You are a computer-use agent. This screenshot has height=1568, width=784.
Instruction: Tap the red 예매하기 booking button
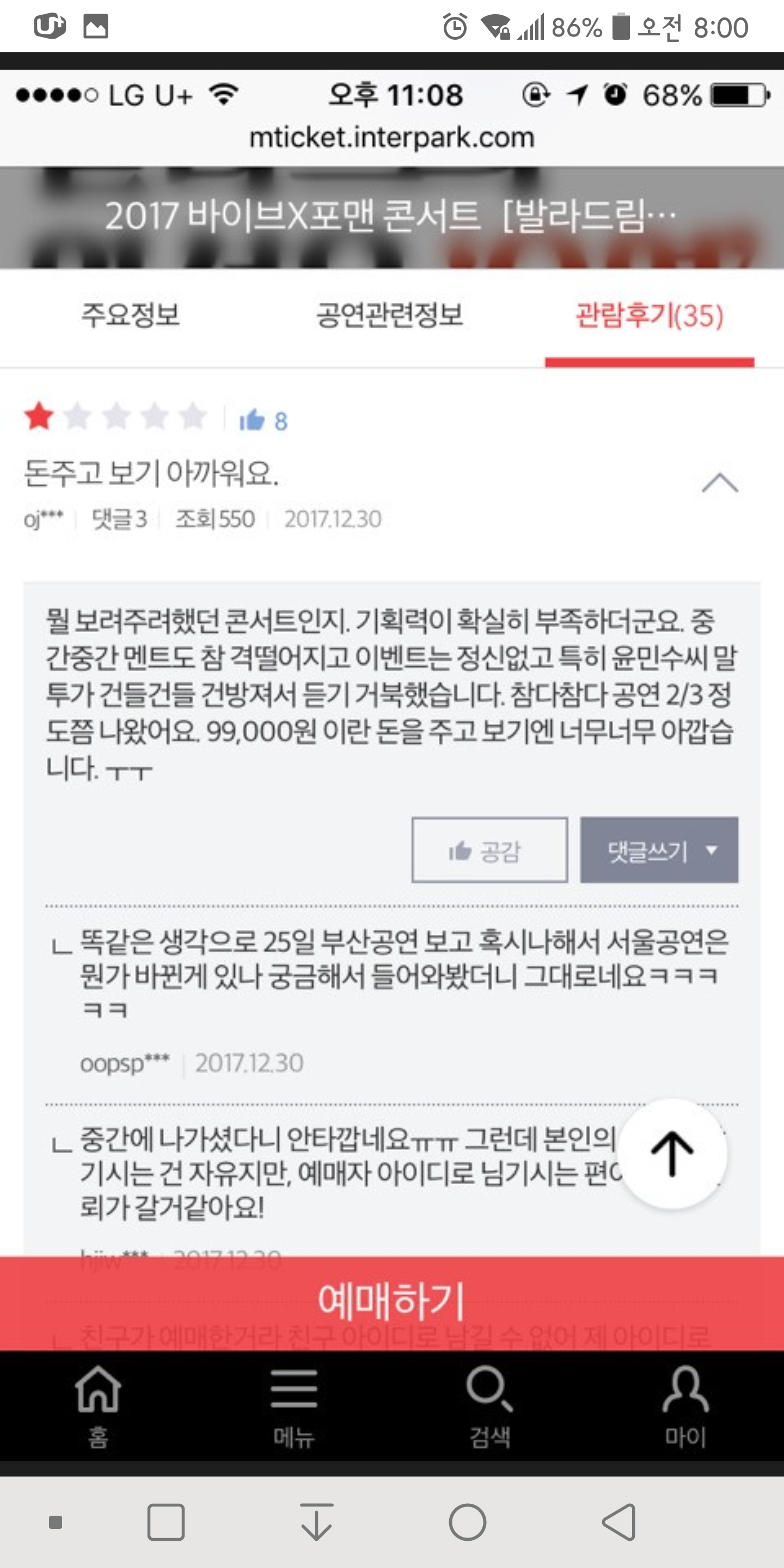click(x=392, y=1301)
